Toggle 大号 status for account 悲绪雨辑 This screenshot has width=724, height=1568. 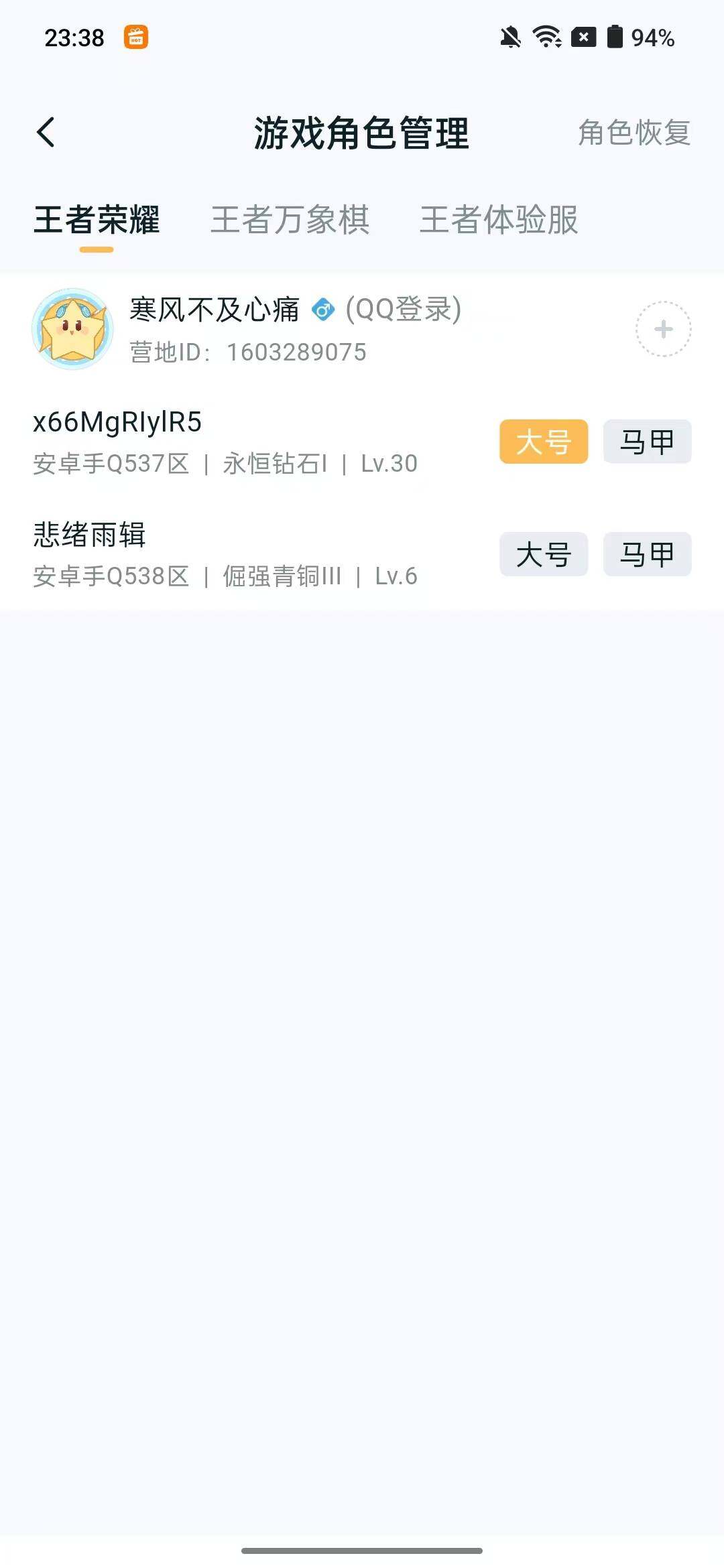543,555
